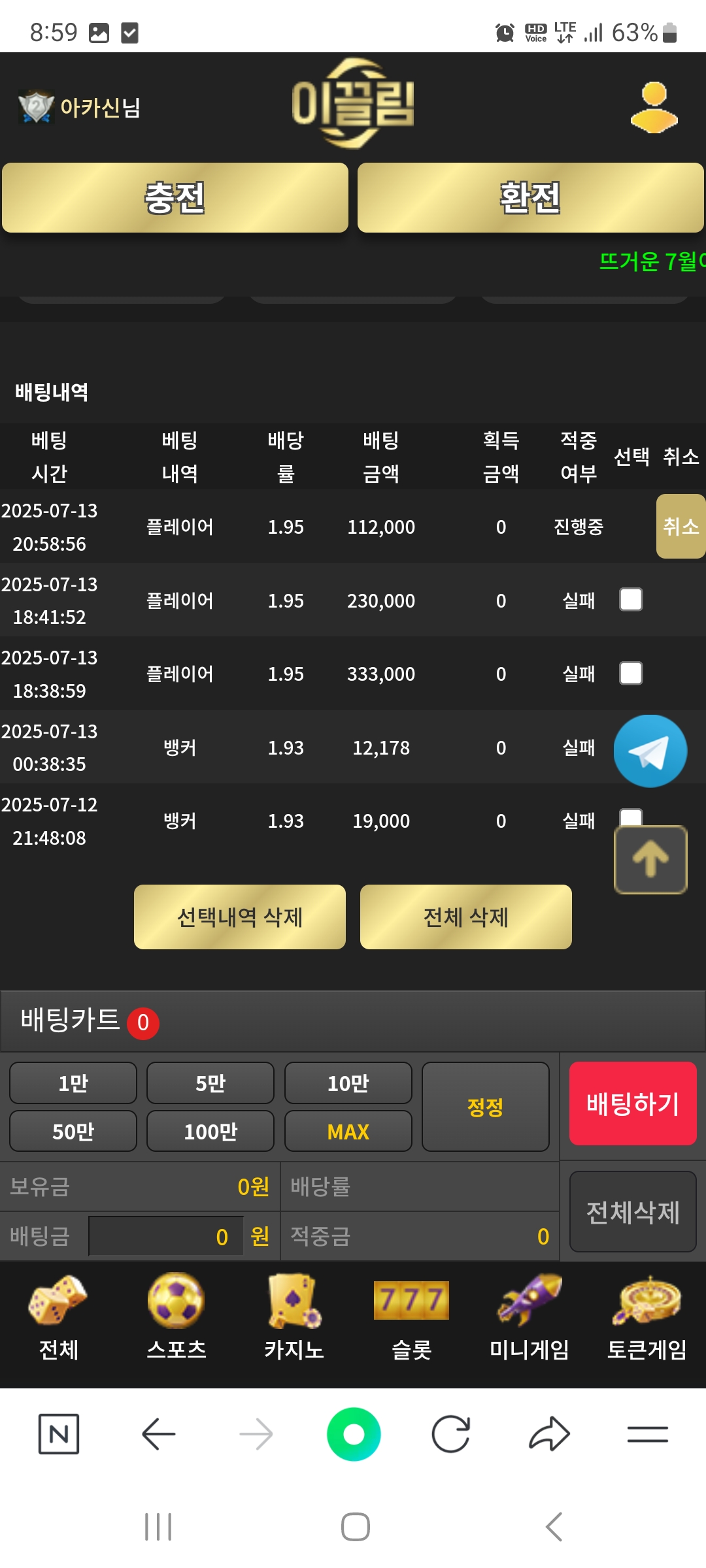The image size is (706, 1568).
Task: Reload the page in the browser toolbar
Action: click(x=451, y=1434)
